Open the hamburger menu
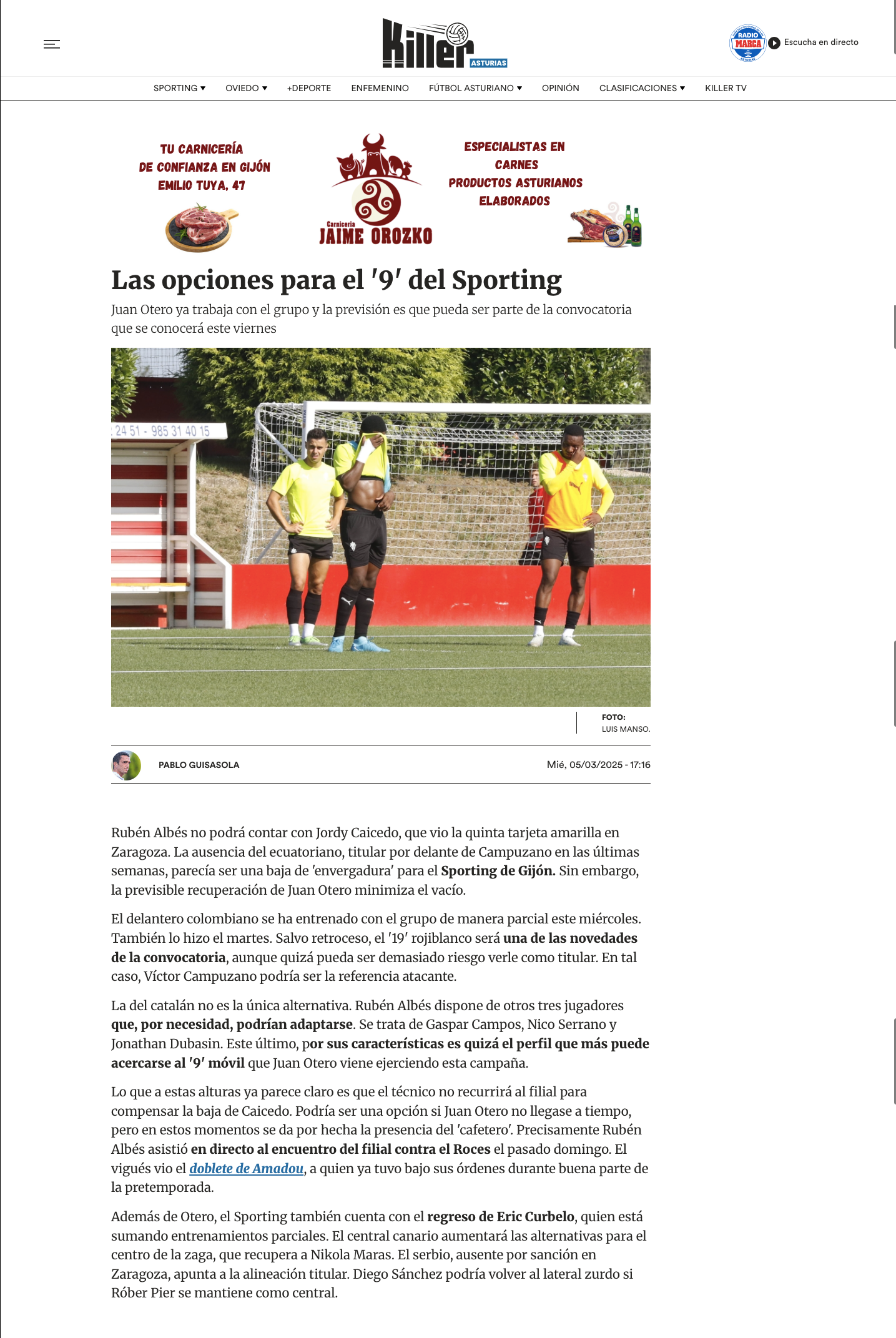Viewport: 896px width, 1338px height. coord(52,44)
